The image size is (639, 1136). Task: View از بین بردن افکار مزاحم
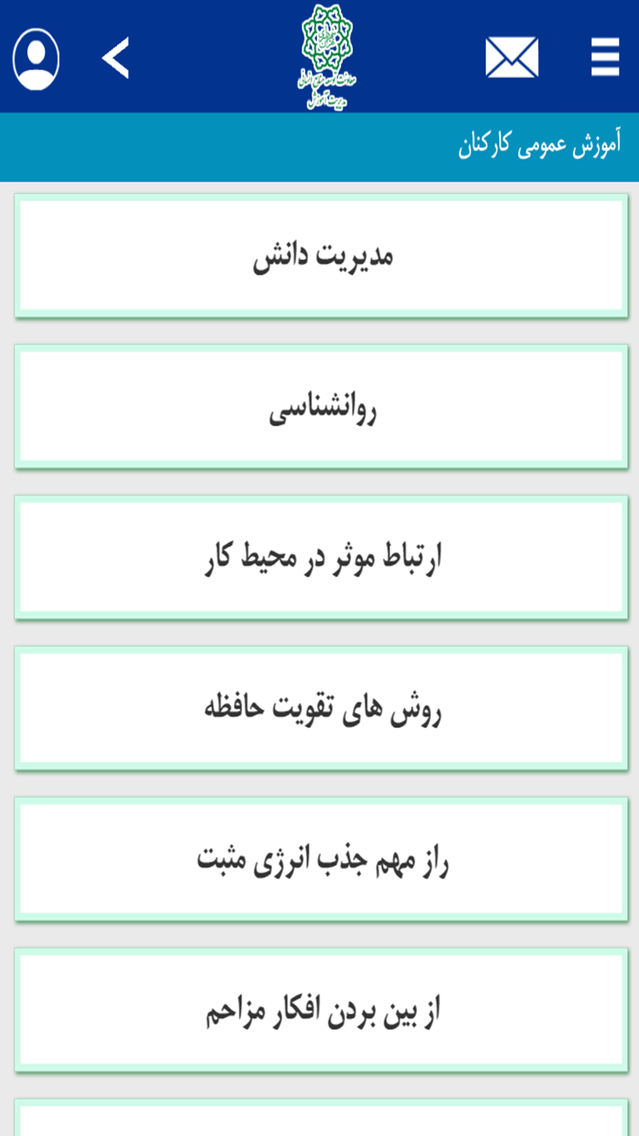coord(322,1009)
